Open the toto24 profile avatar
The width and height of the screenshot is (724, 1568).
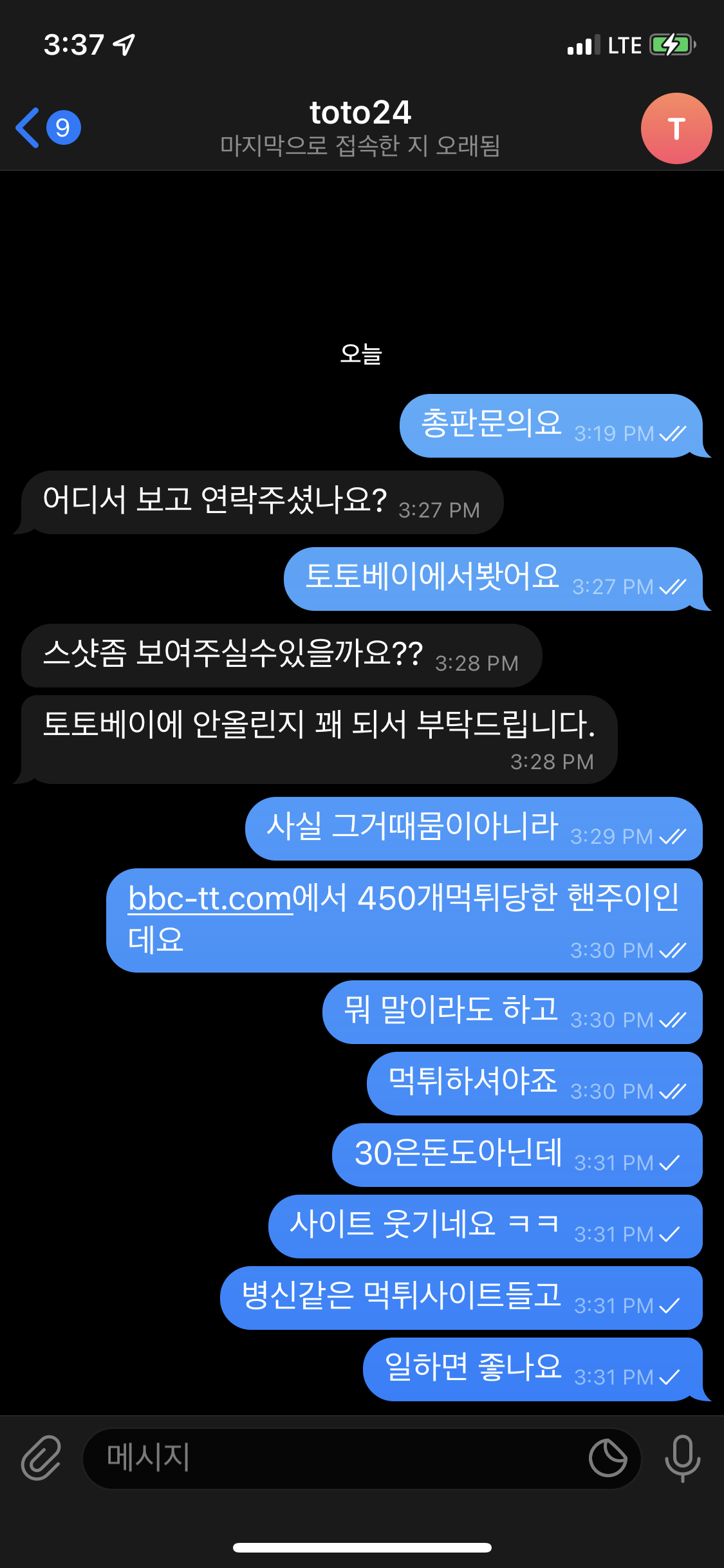tap(676, 129)
